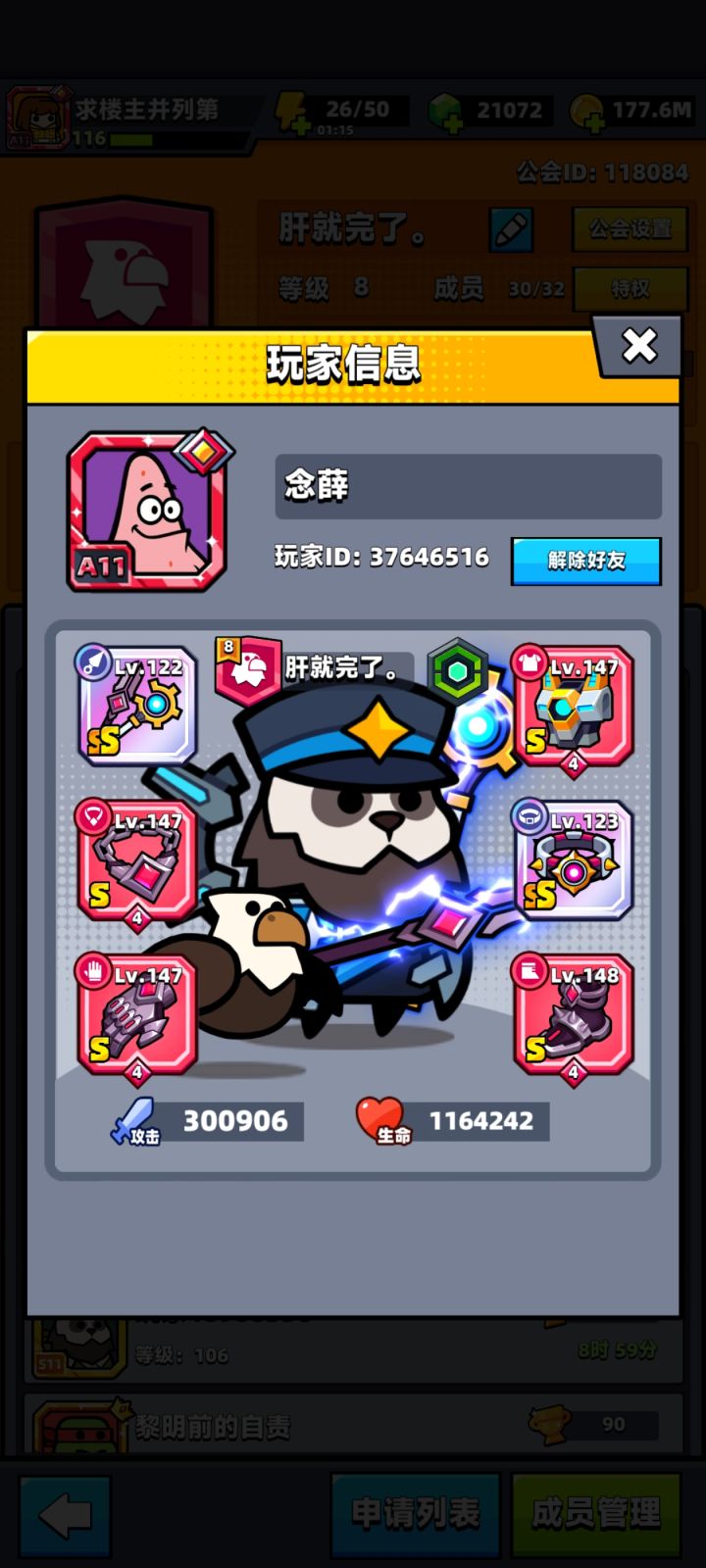The height and width of the screenshot is (1568, 706).
Task: Open the 特权 privileges panel
Action: tap(630, 289)
